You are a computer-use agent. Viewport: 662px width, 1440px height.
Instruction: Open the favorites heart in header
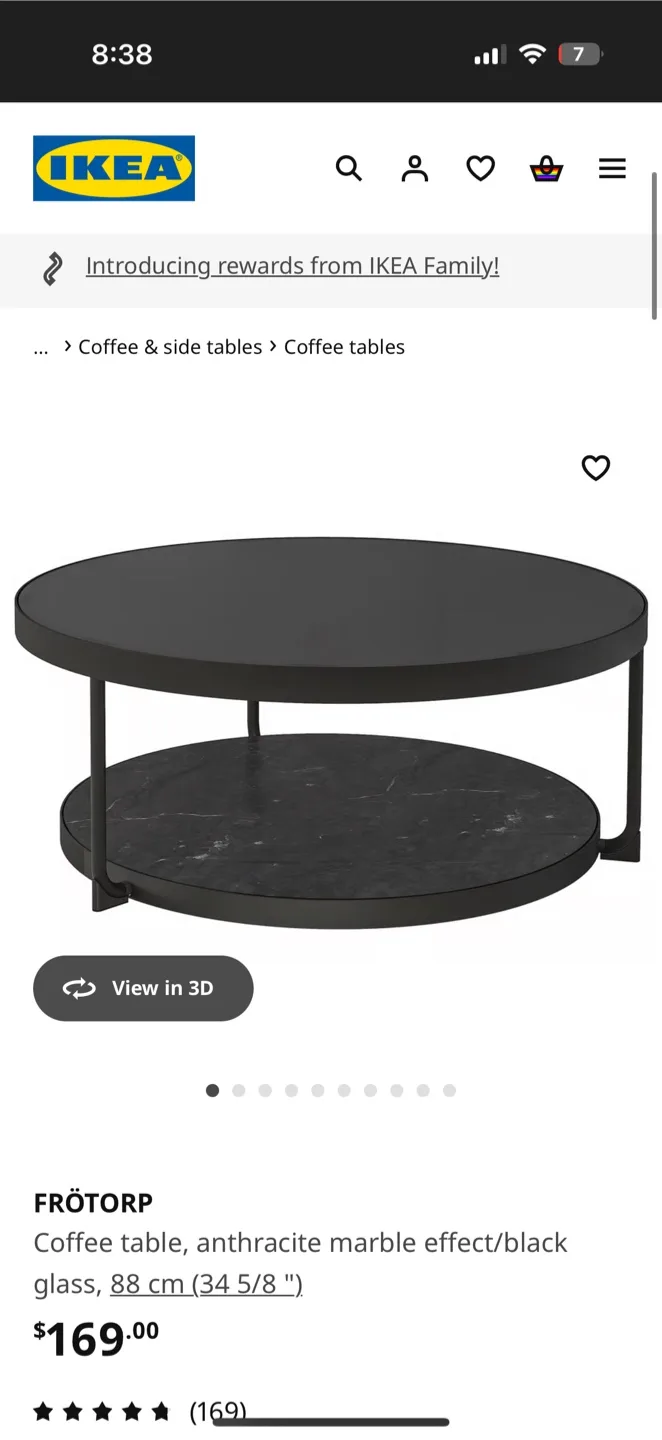(480, 168)
